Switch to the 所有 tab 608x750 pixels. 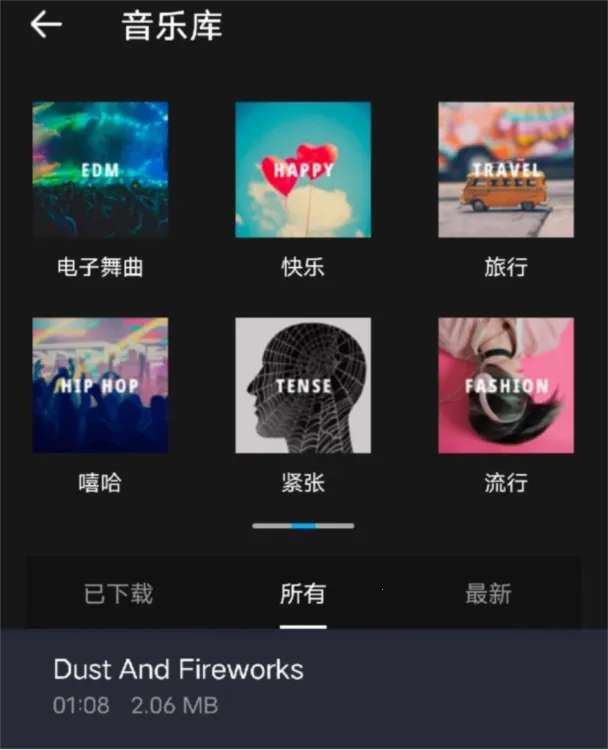point(303,594)
